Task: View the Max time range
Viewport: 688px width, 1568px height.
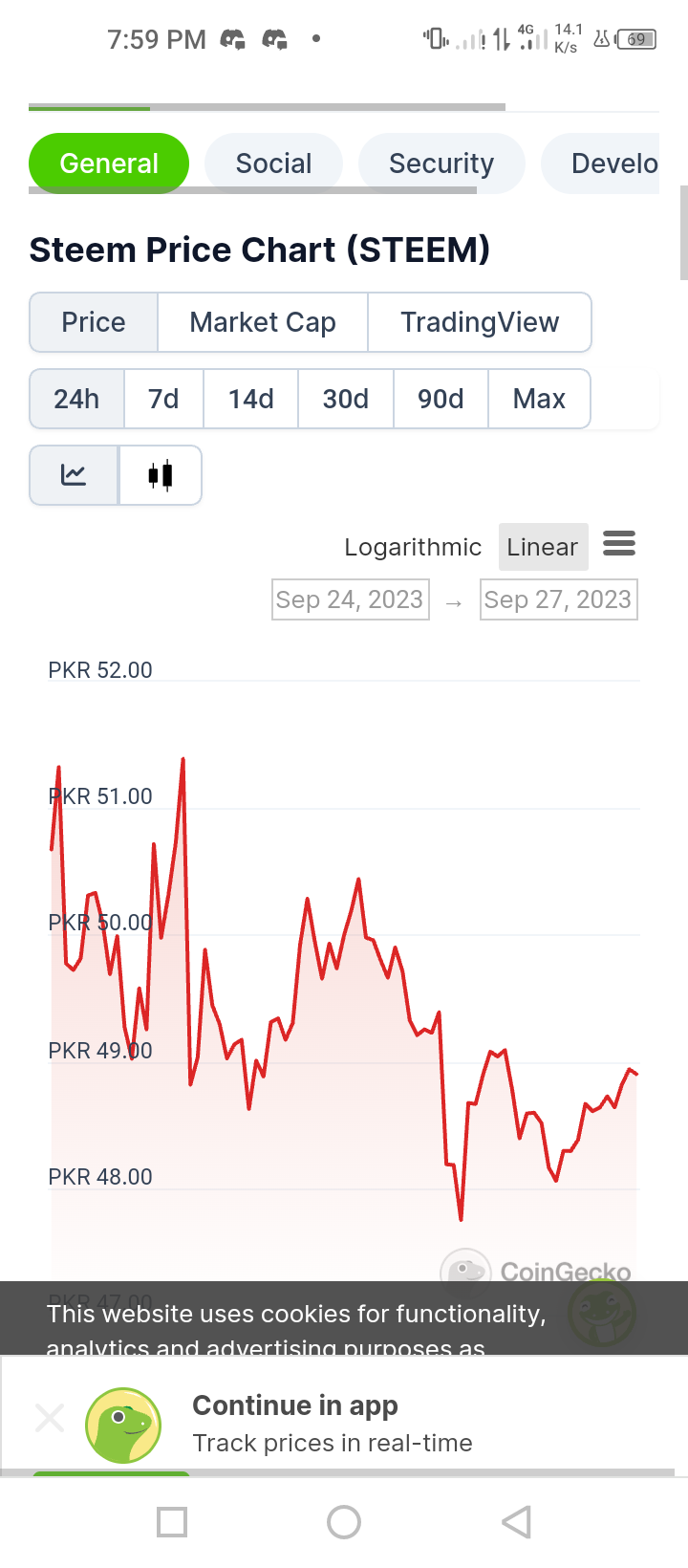Action: pyautogui.click(x=539, y=399)
